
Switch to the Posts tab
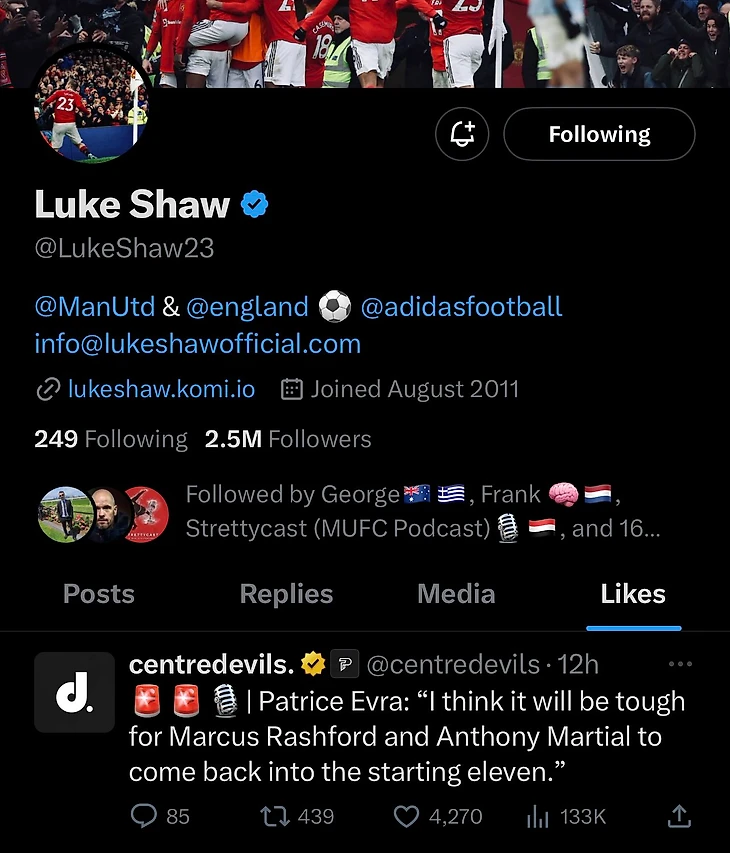pos(98,594)
